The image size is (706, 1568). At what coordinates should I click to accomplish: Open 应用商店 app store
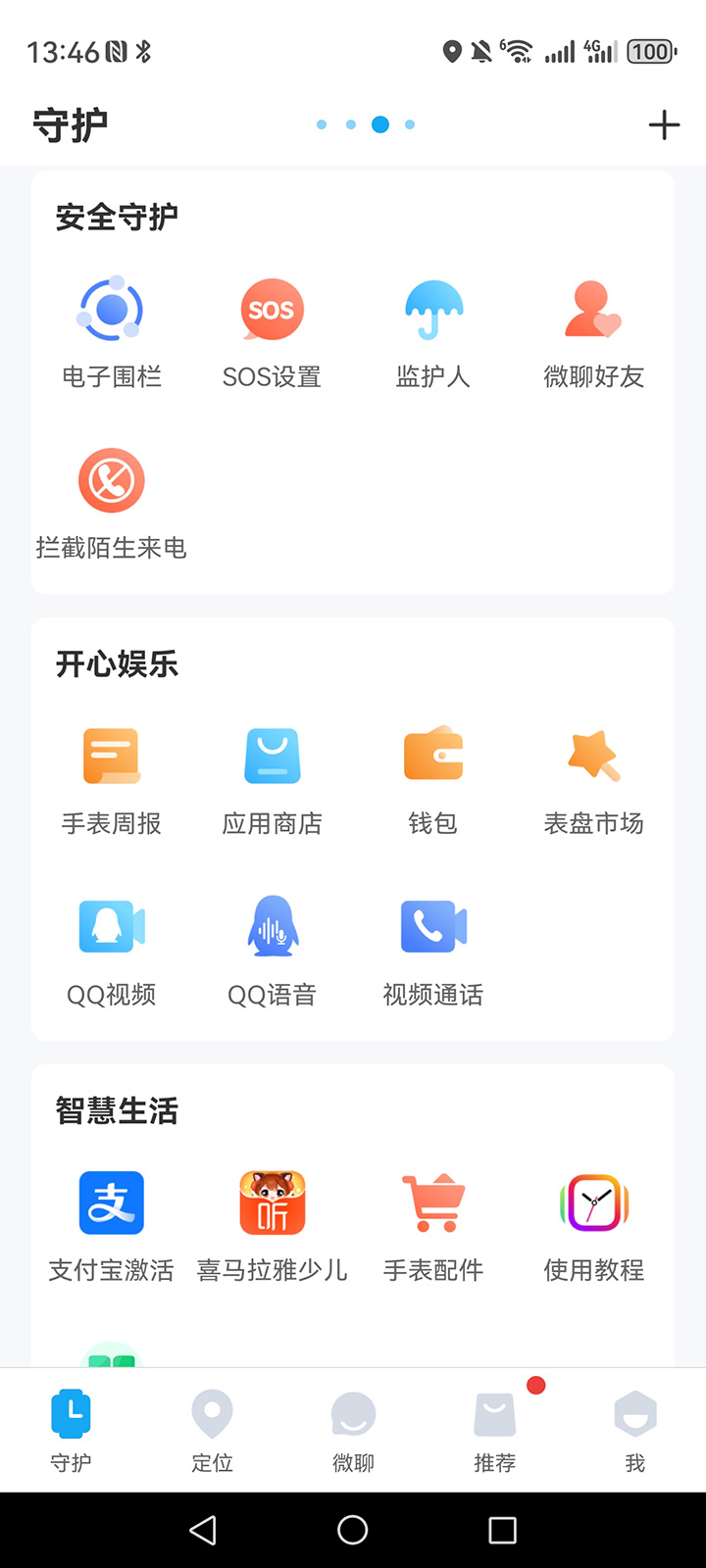click(x=272, y=780)
